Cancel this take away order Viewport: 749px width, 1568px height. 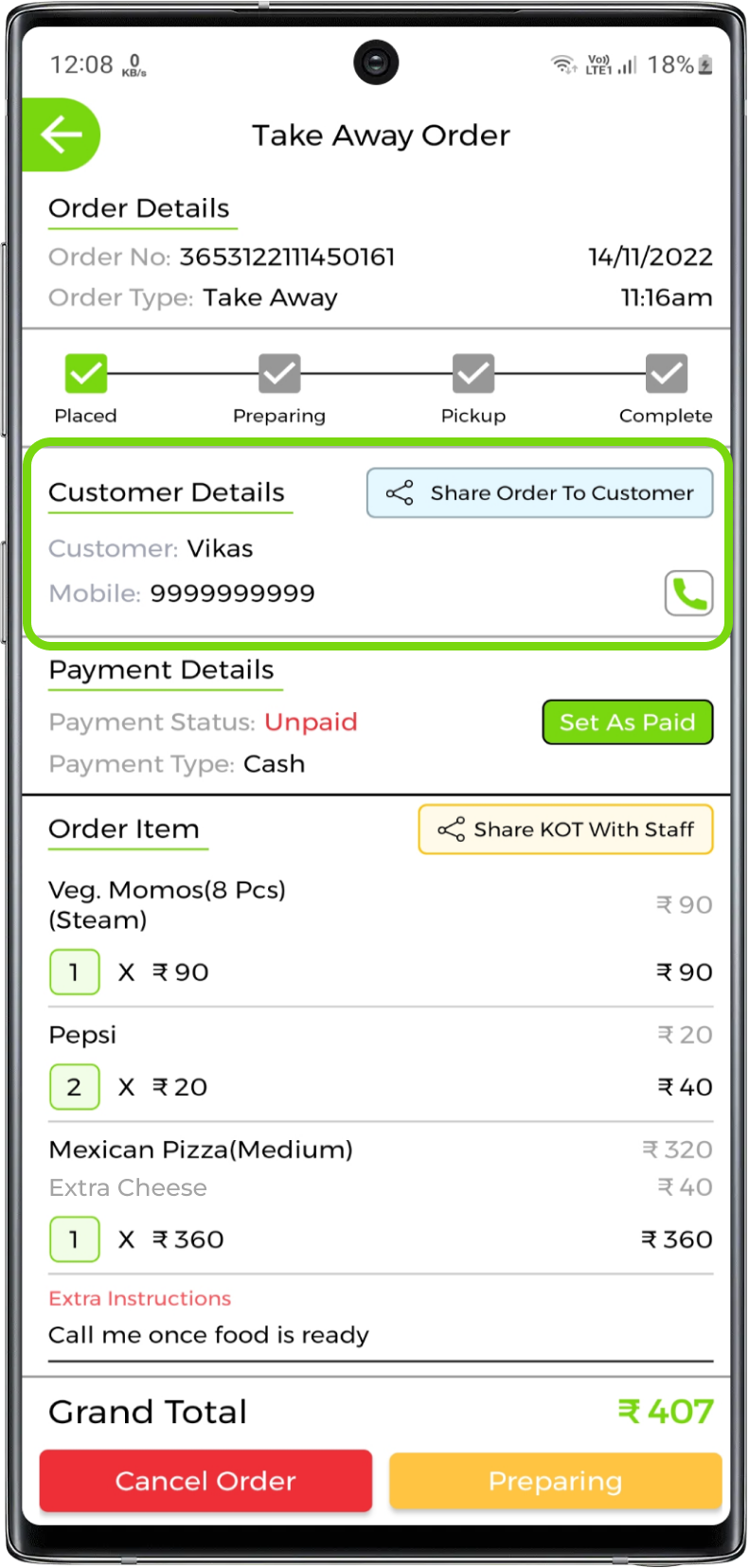pyautogui.click(x=205, y=1481)
